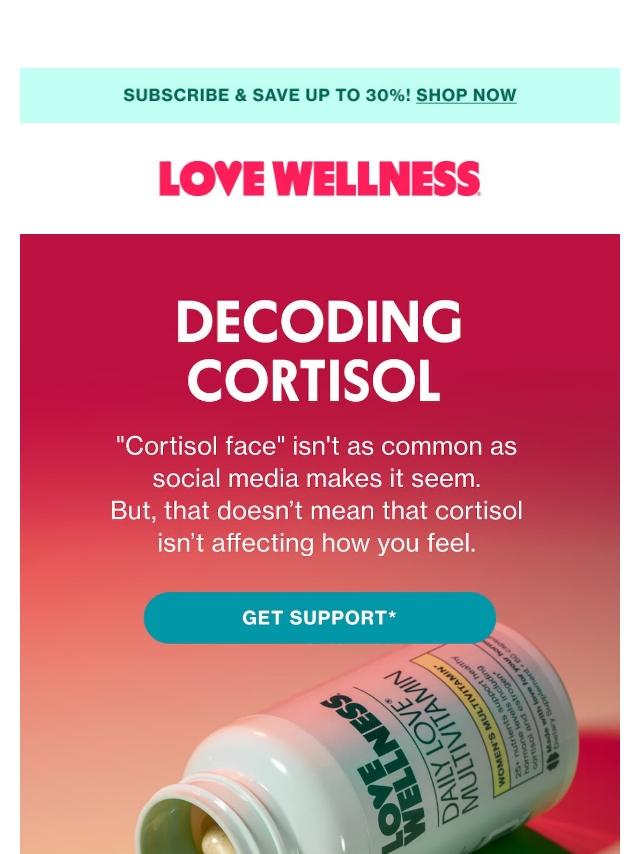This screenshot has height=854, width=640.
Task: Tap the SHOP NOW link
Action: pos(466,95)
